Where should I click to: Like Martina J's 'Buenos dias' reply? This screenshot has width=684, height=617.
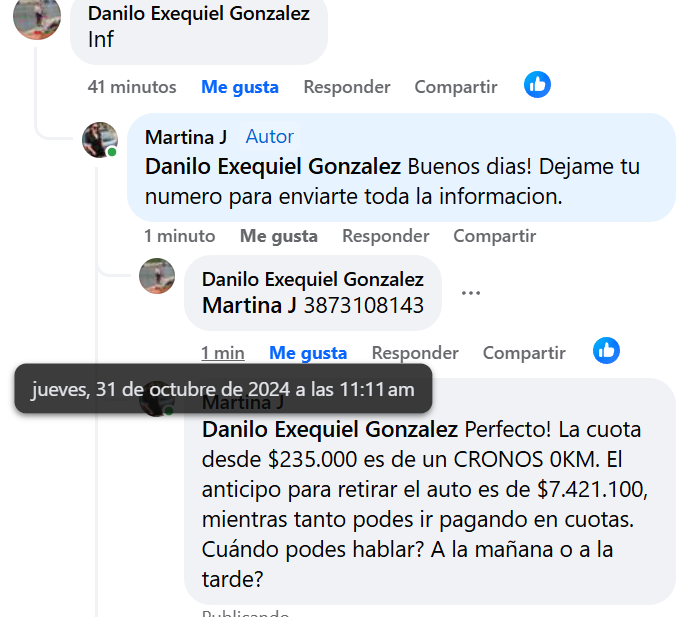[278, 236]
